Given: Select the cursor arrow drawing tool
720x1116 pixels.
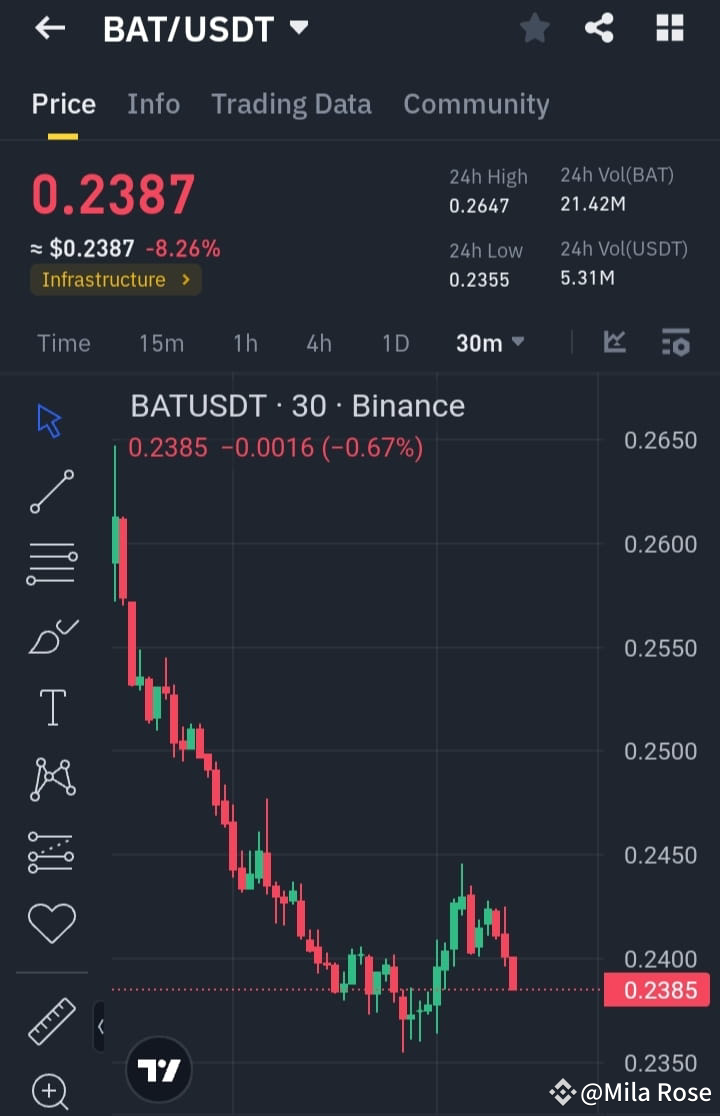Looking at the screenshot, I should point(49,420).
